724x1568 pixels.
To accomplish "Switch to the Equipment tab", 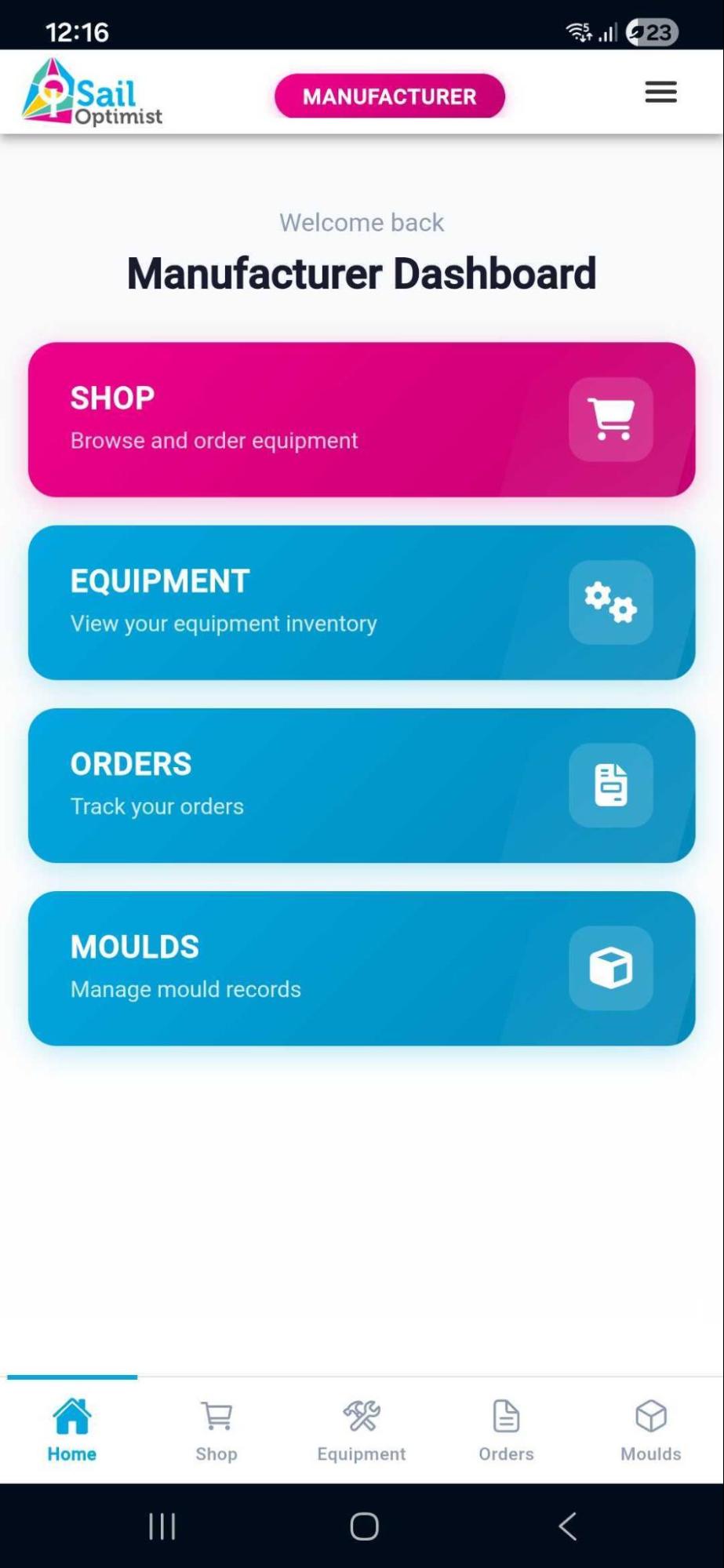I will pos(362,1431).
